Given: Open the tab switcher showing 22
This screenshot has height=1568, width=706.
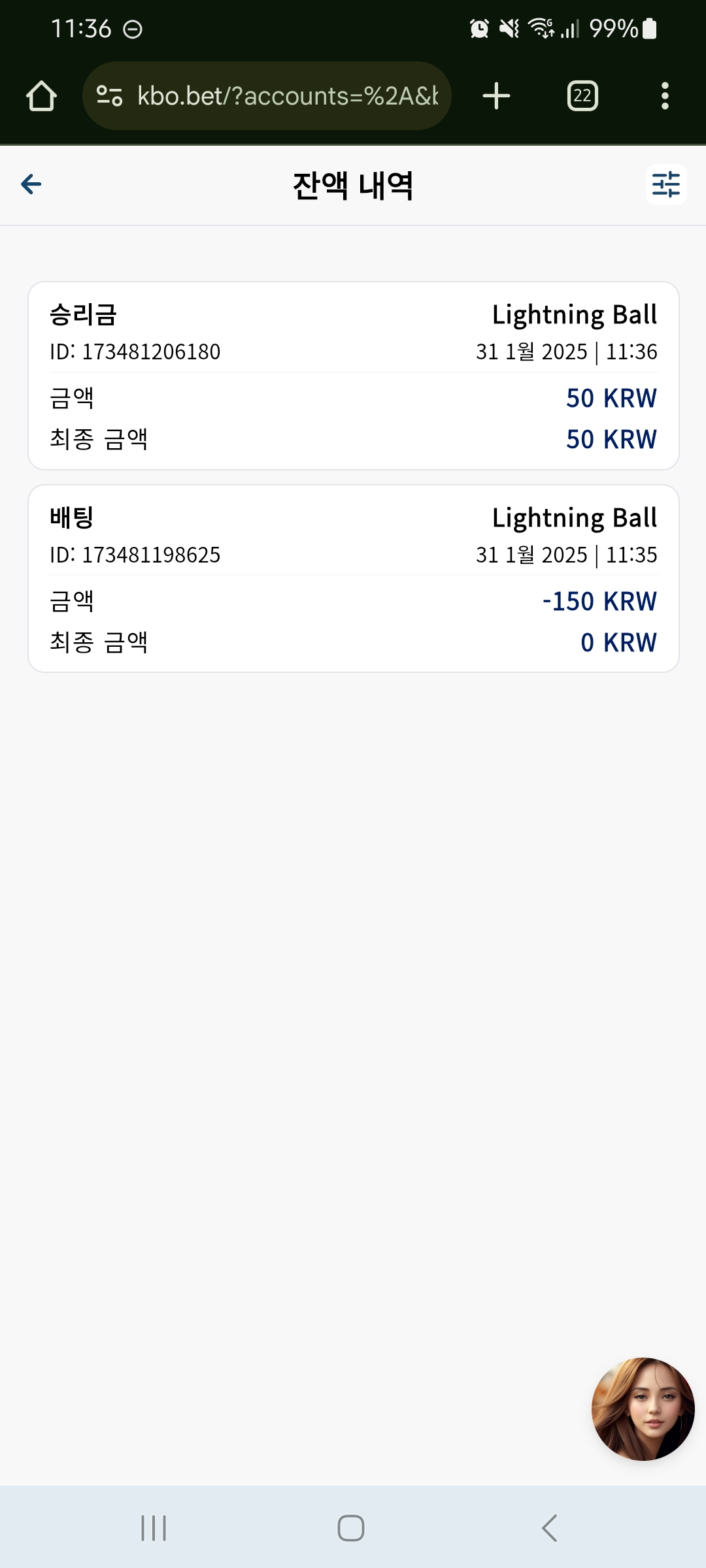Looking at the screenshot, I should (582, 96).
